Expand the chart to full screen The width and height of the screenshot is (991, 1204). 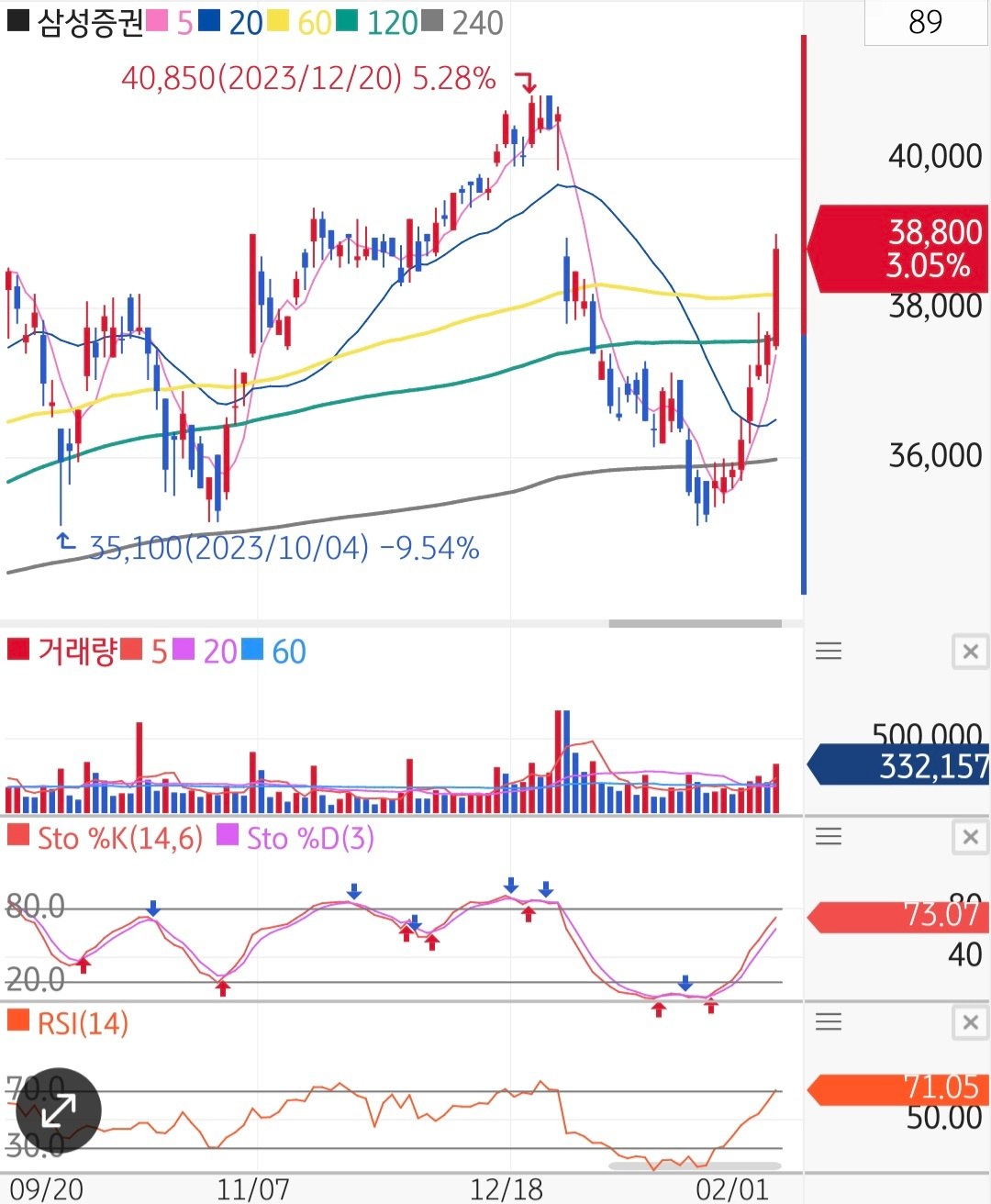point(59,1110)
